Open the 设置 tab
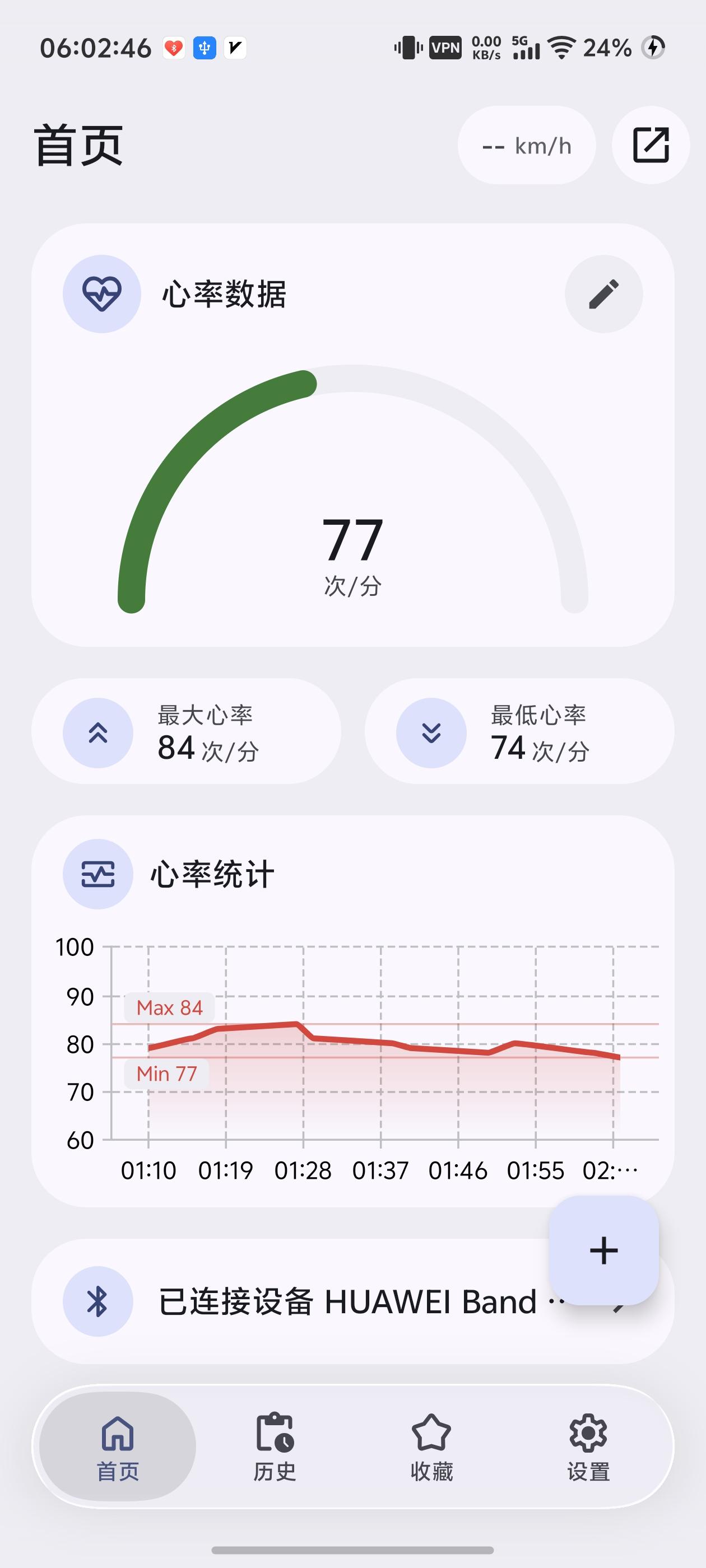This screenshot has height=1568, width=706. coord(588,1446)
